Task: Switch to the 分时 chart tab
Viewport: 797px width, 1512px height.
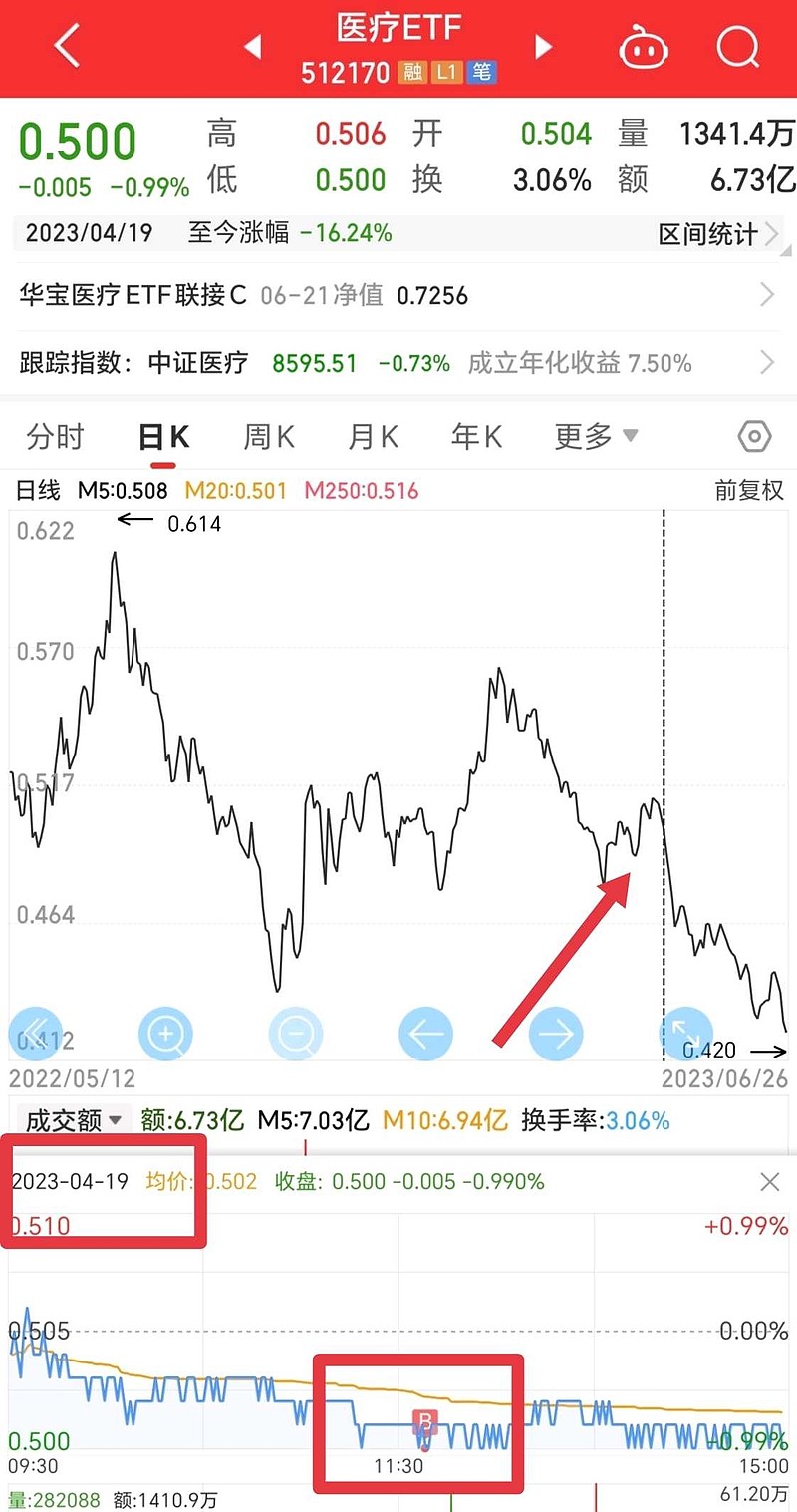Action: 56,437
